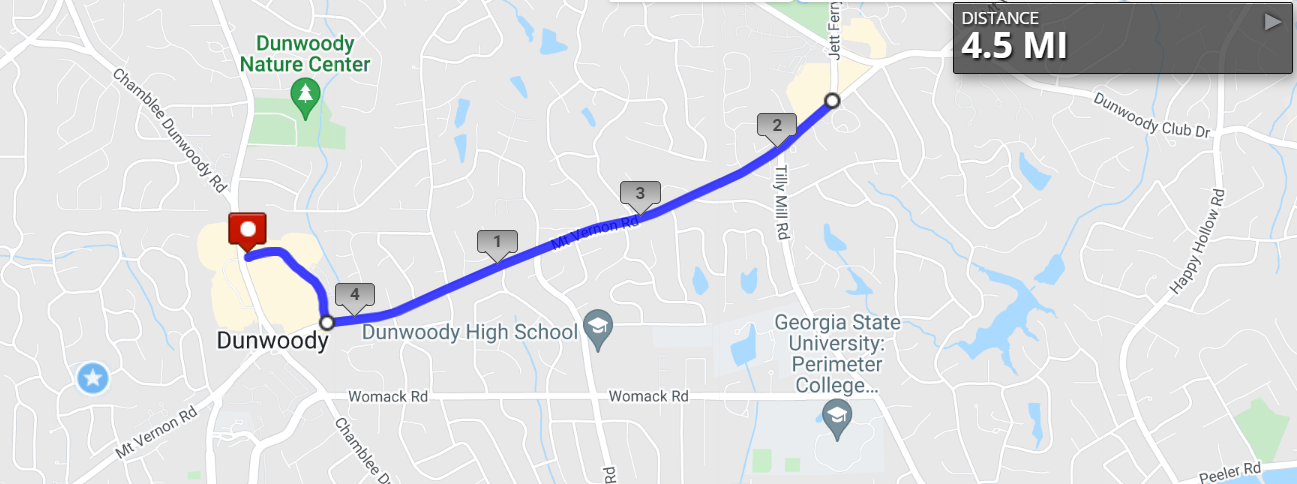
Task: Open Dunwoody Nature Center map pin
Action: point(304,96)
